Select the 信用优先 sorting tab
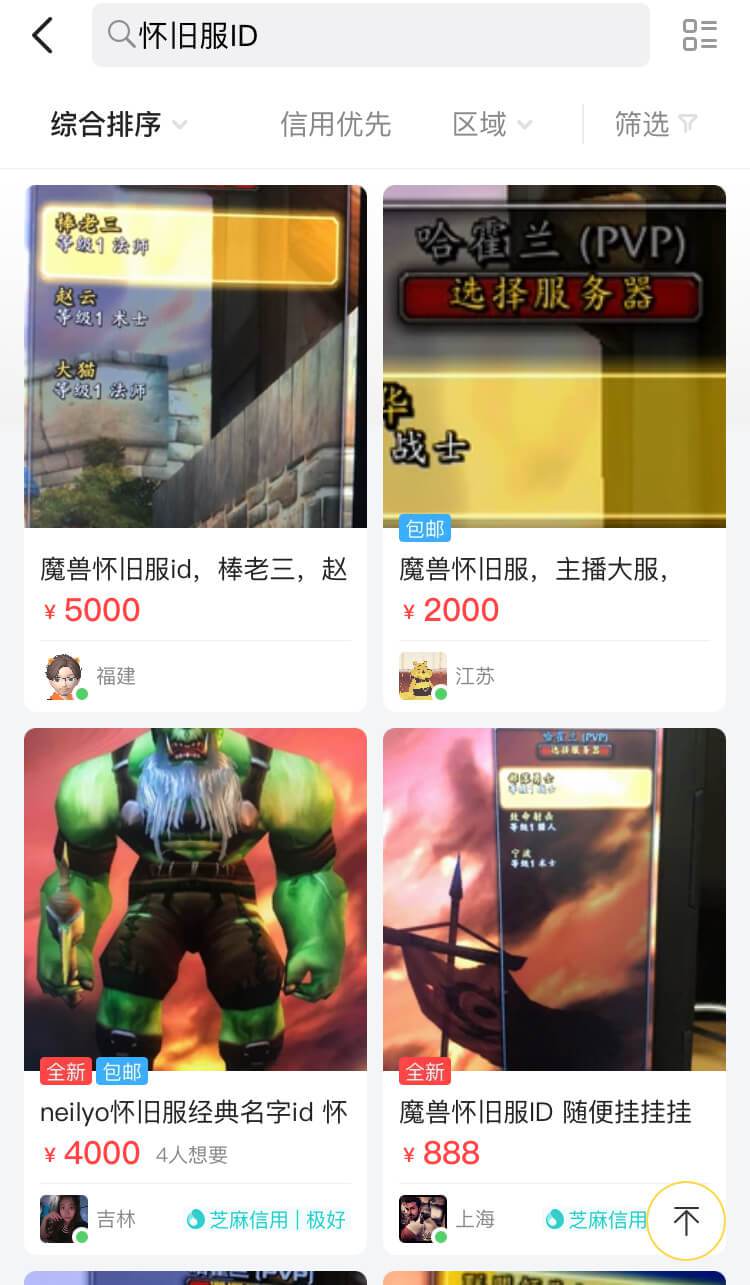This screenshot has height=1285, width=750. click(x=335, y=124)
